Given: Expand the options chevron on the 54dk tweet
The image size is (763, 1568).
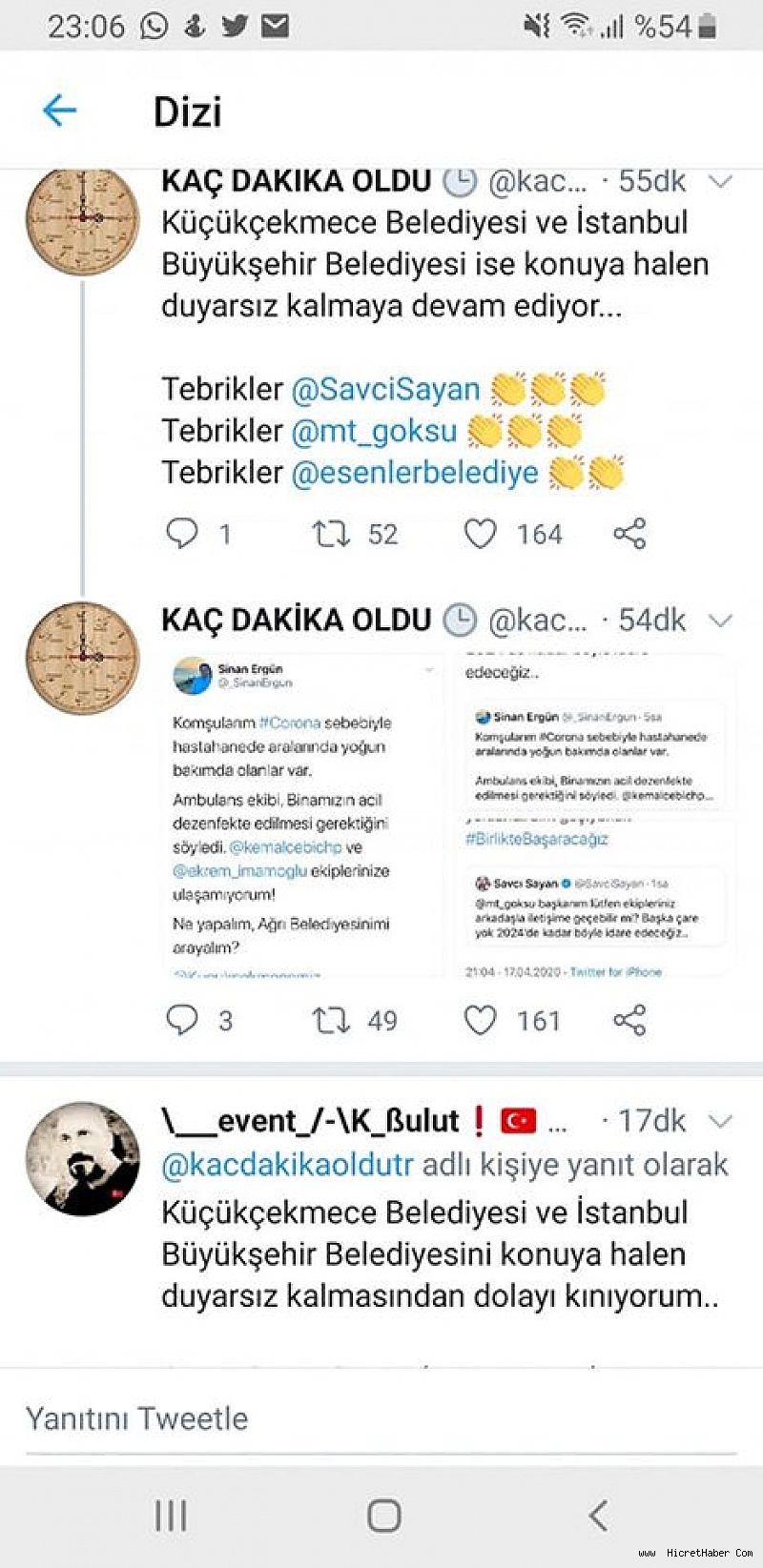Looking at the screenshot, I should (720, 621).
